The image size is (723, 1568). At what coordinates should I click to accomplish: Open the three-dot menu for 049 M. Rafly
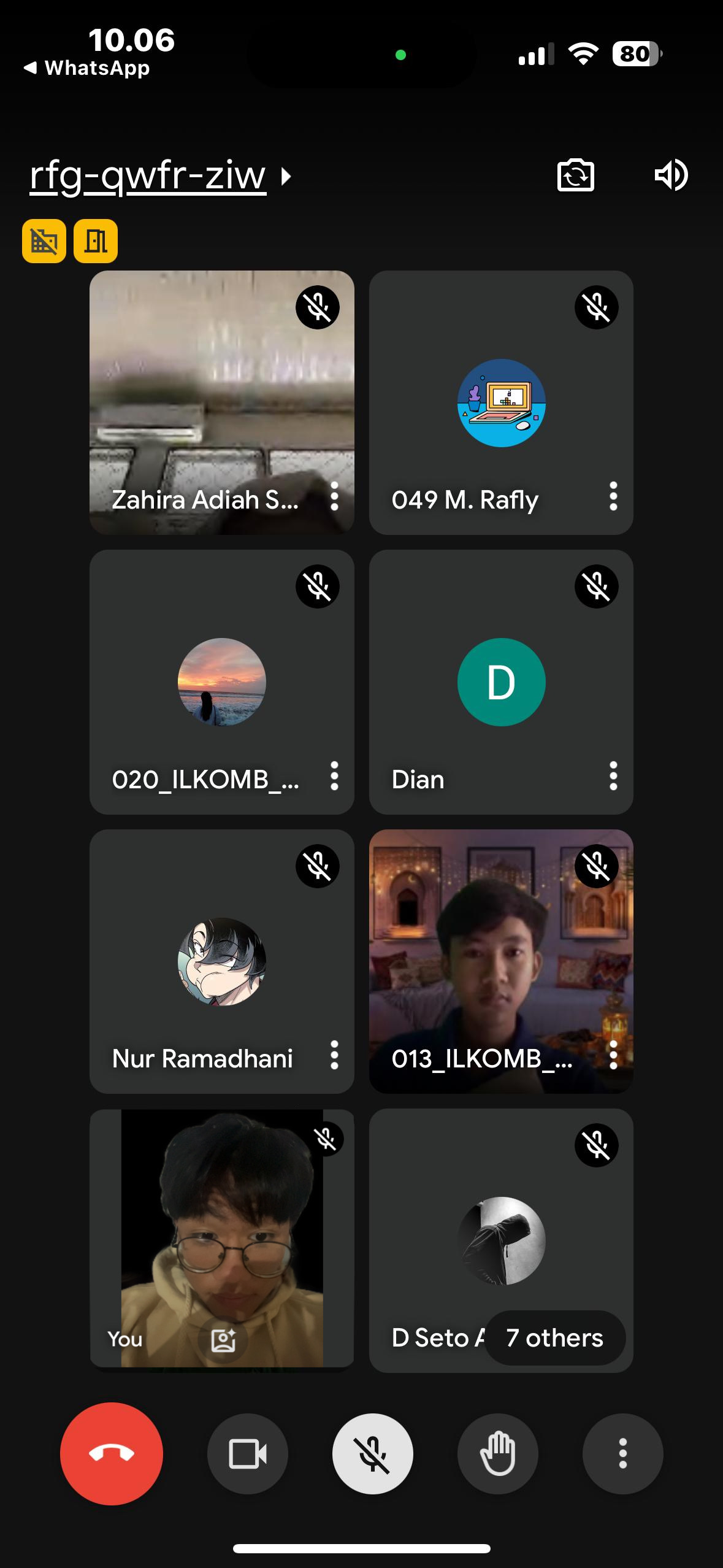coord(613,496)
